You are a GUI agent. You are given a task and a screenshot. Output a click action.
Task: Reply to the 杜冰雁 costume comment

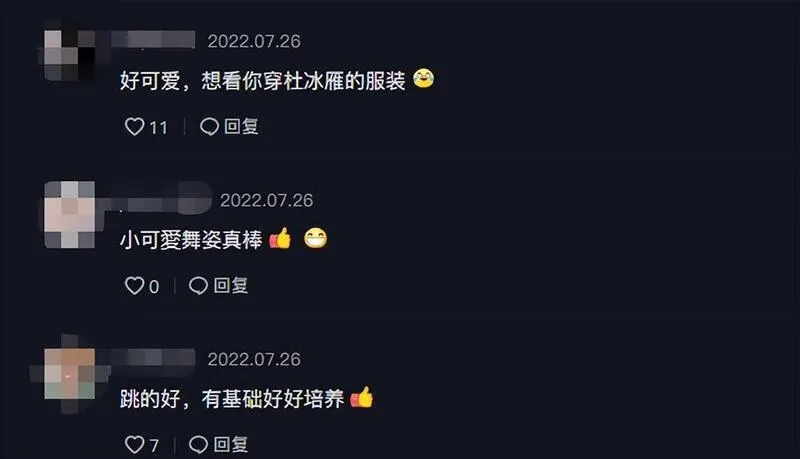[229, 127]
